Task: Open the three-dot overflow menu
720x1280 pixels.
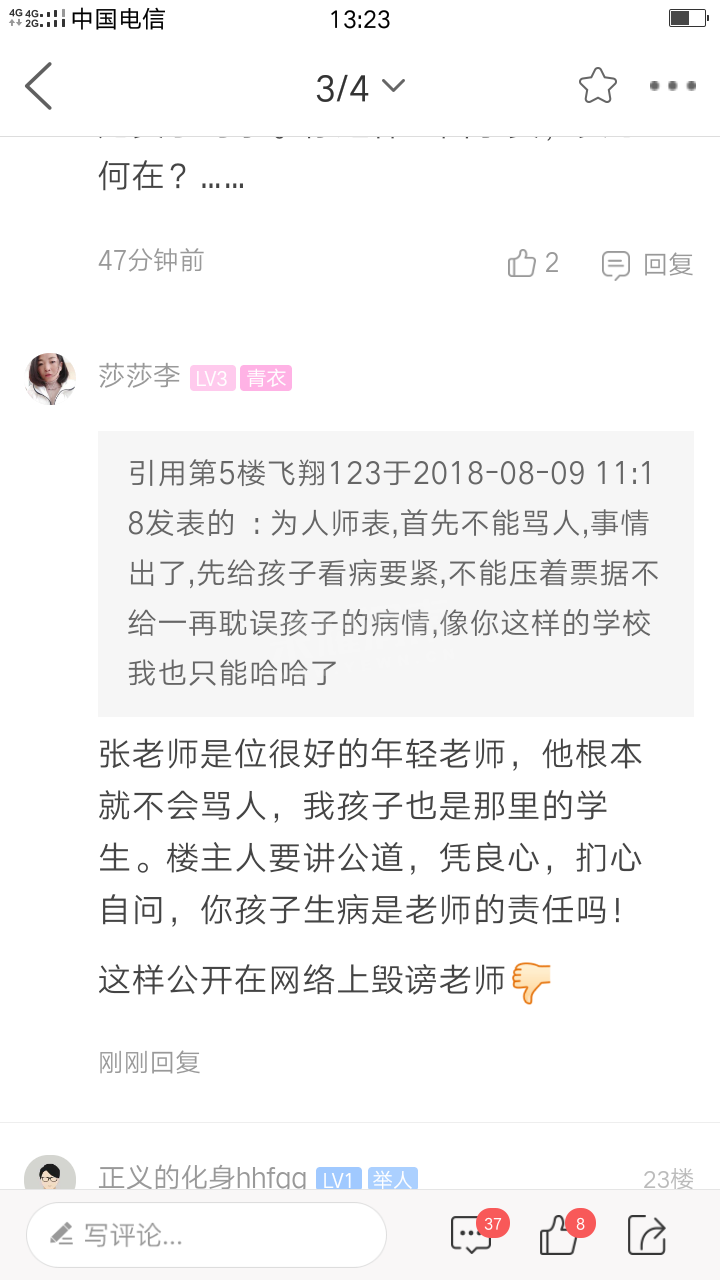Action: [672, 87]
